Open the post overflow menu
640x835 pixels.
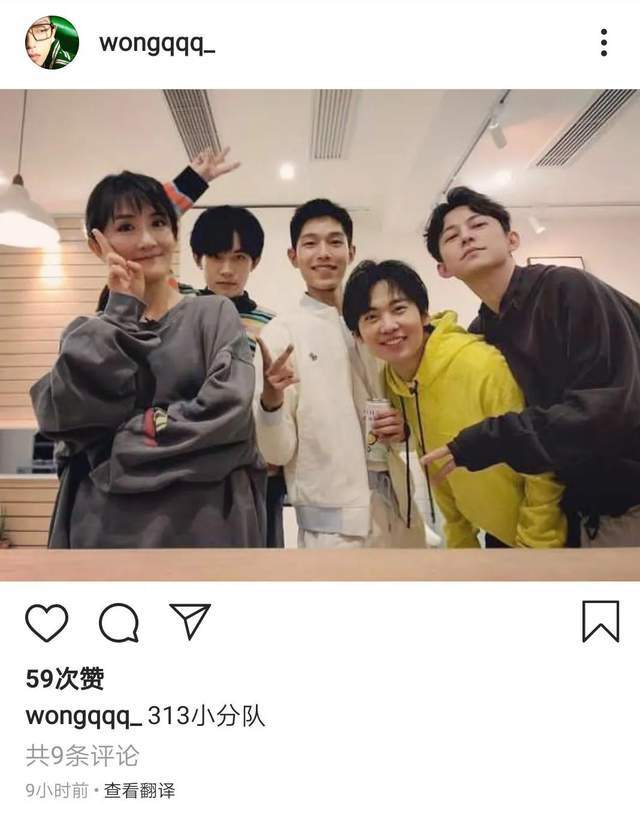[x=603, y=42]
